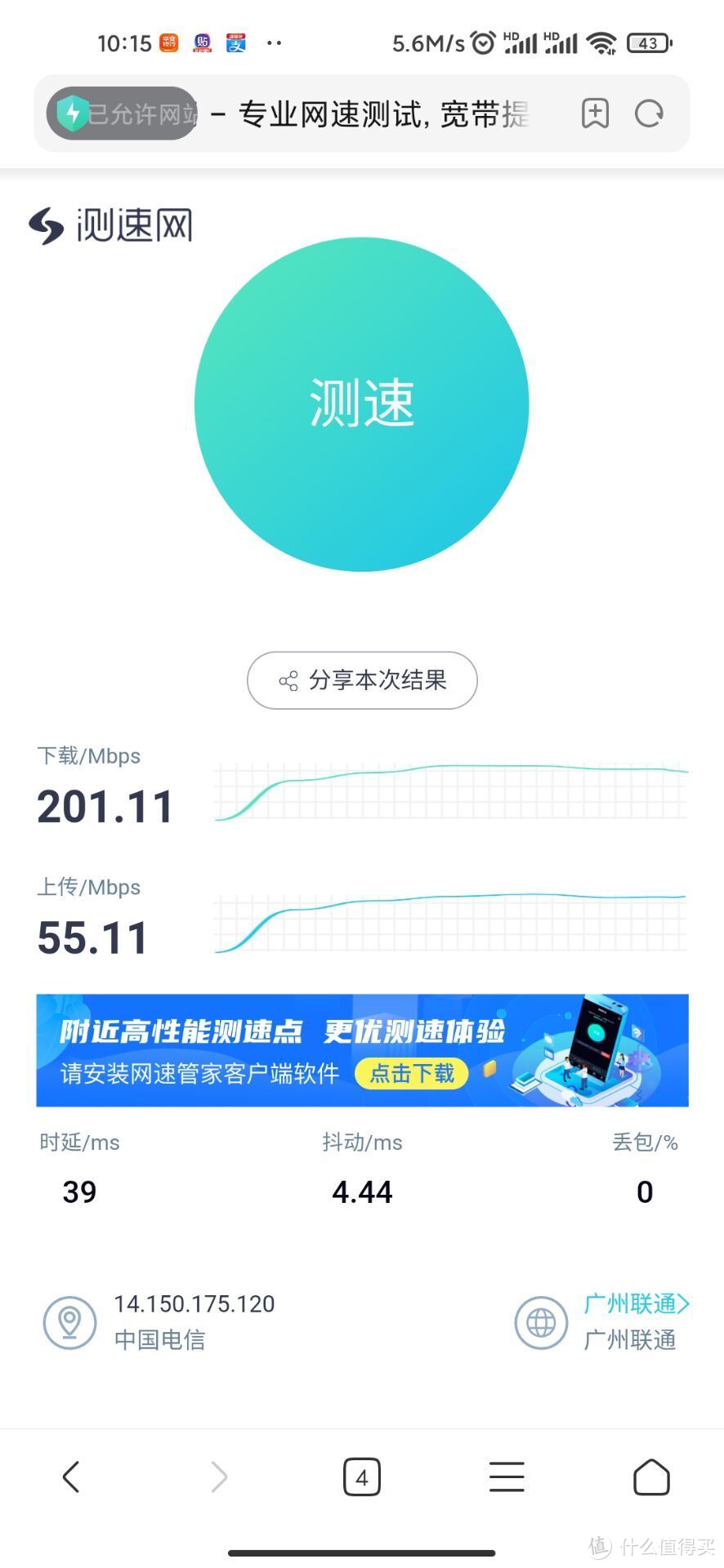Image resolution: width=724 pixels, height=1568 pixels.
Task: Start a new speed test with 测速 button
Action: [362, 404]
